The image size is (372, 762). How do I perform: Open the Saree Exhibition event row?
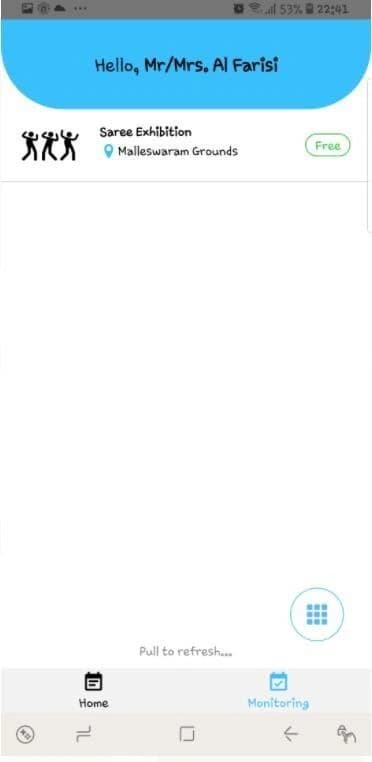point(185,146)
